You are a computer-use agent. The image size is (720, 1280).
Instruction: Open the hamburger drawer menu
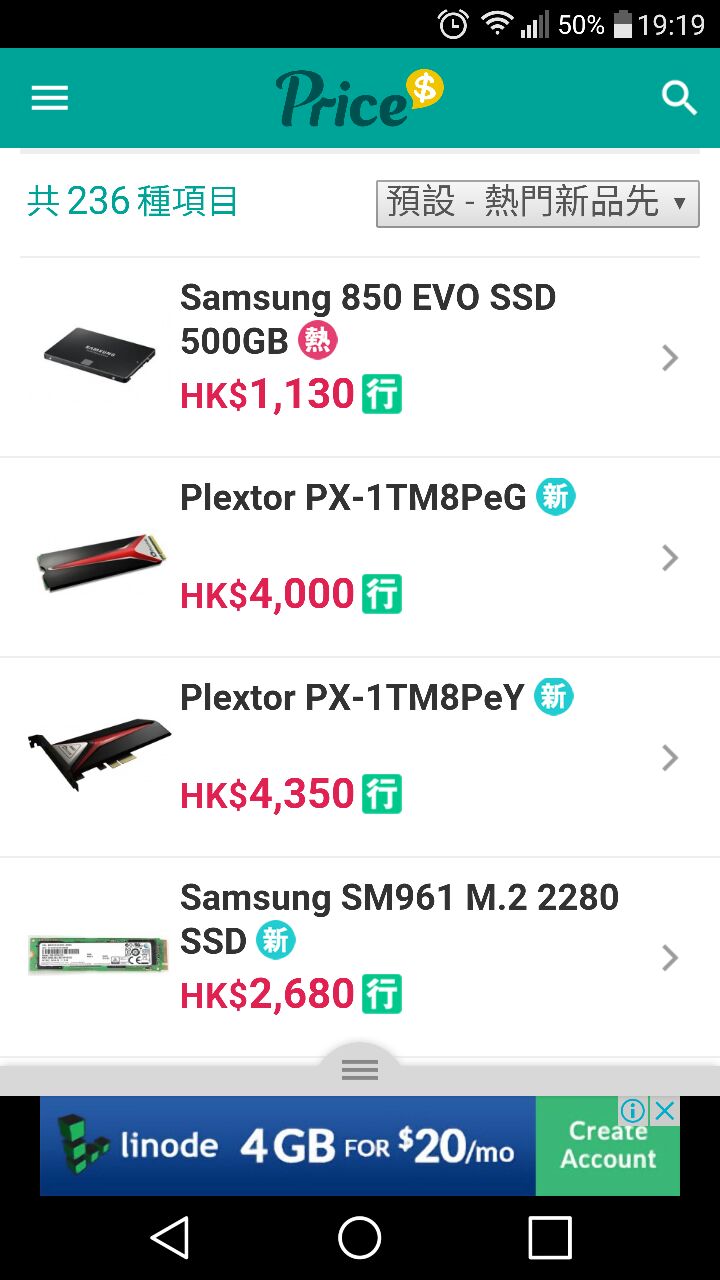click(x=49, y=98)
